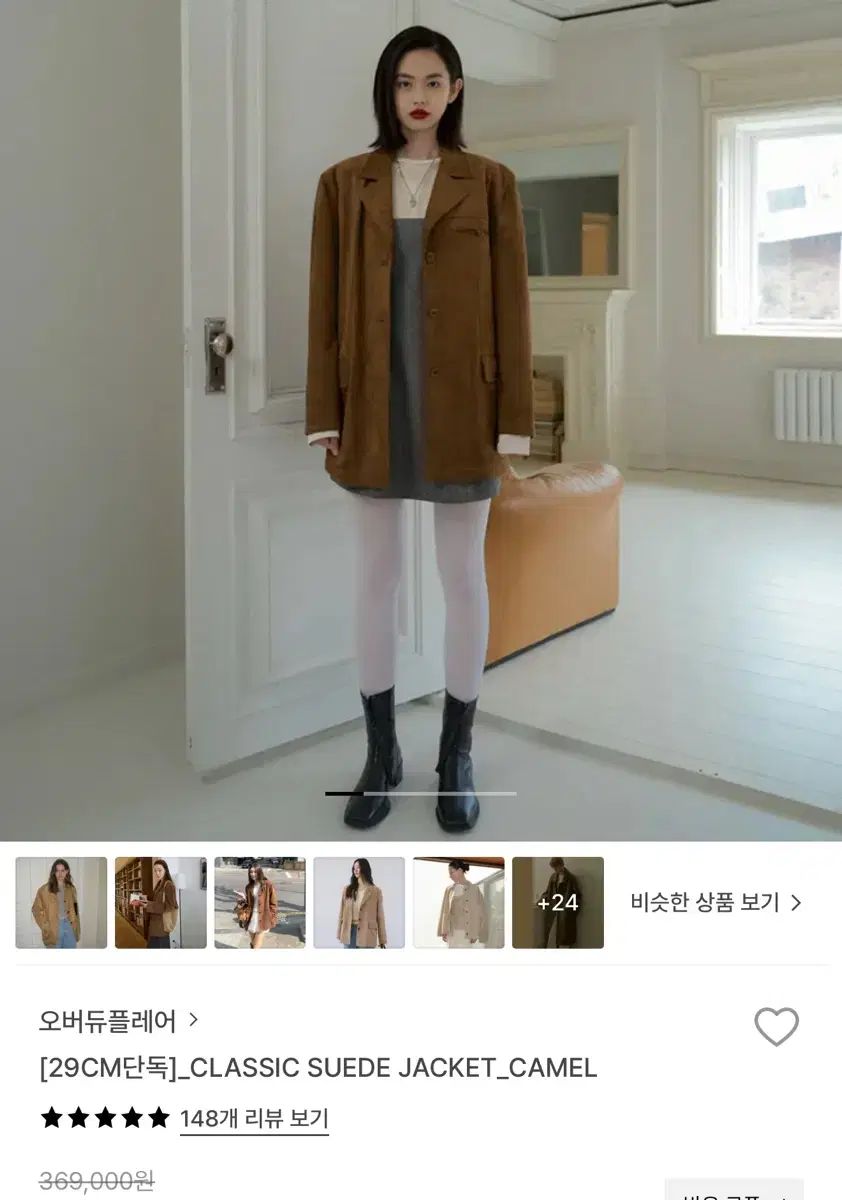Viewport: 842px width, 1200px height.
Task: Open first thumbnail with jacket and jeans
Action: coord(61,902)
